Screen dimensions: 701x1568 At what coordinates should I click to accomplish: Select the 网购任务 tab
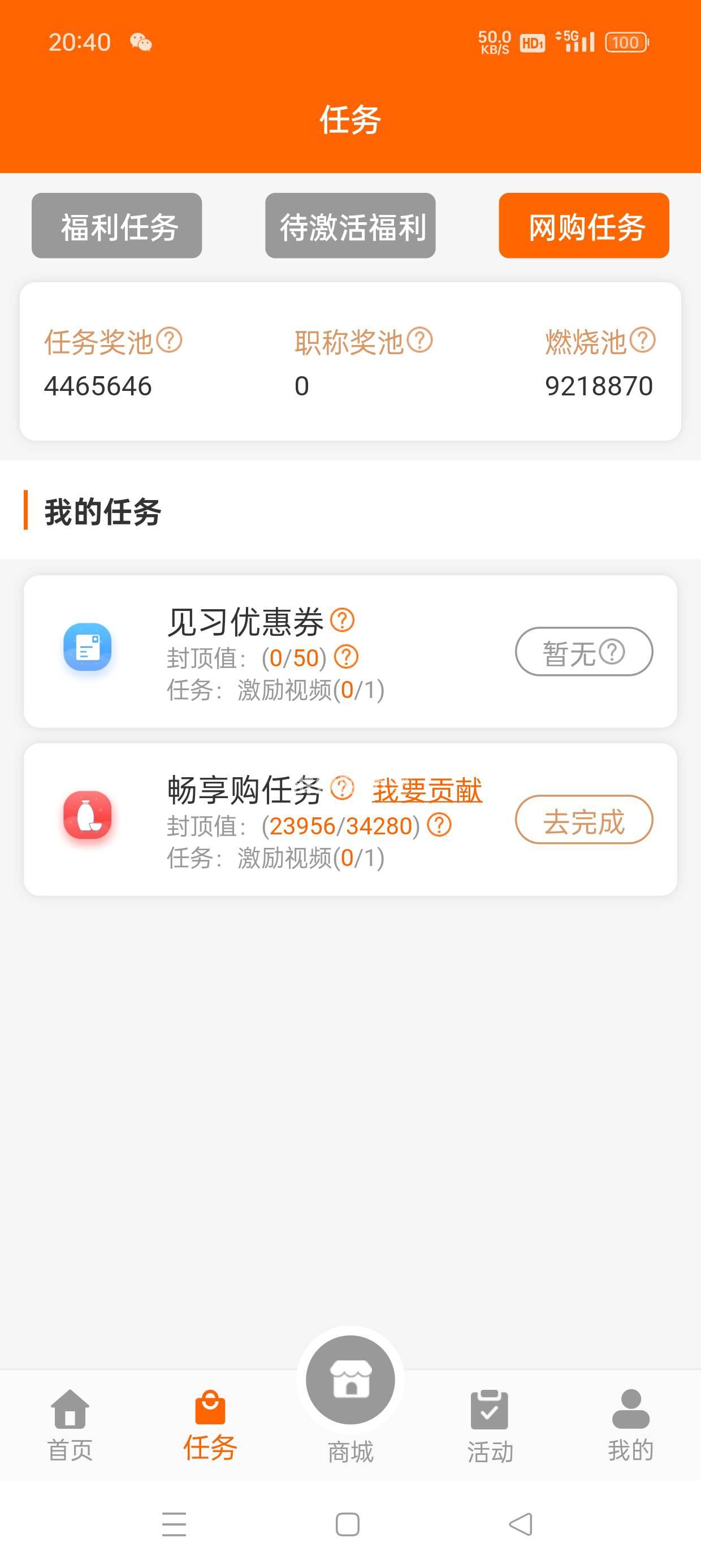[x=584, y=226]
